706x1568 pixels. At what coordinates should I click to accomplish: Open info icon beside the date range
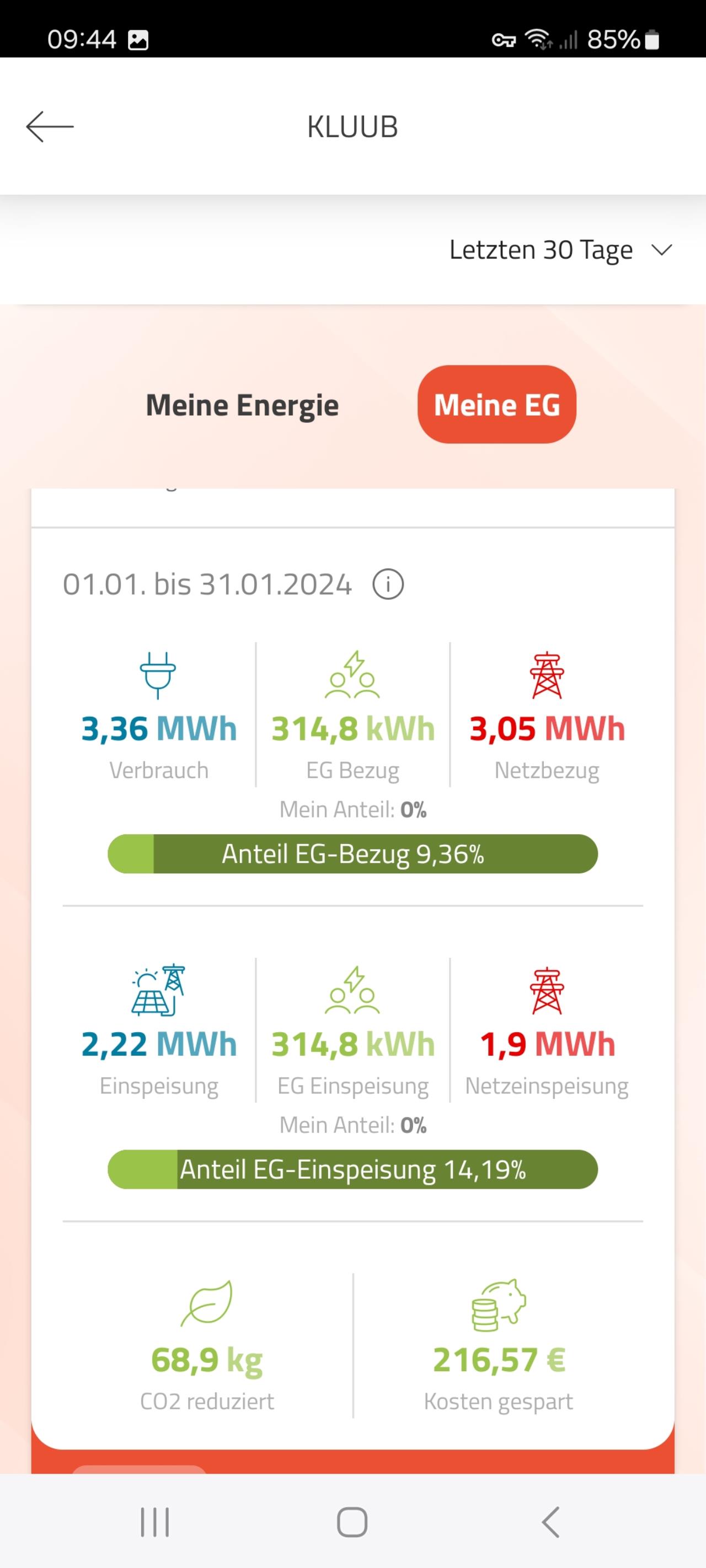(388, 584)
